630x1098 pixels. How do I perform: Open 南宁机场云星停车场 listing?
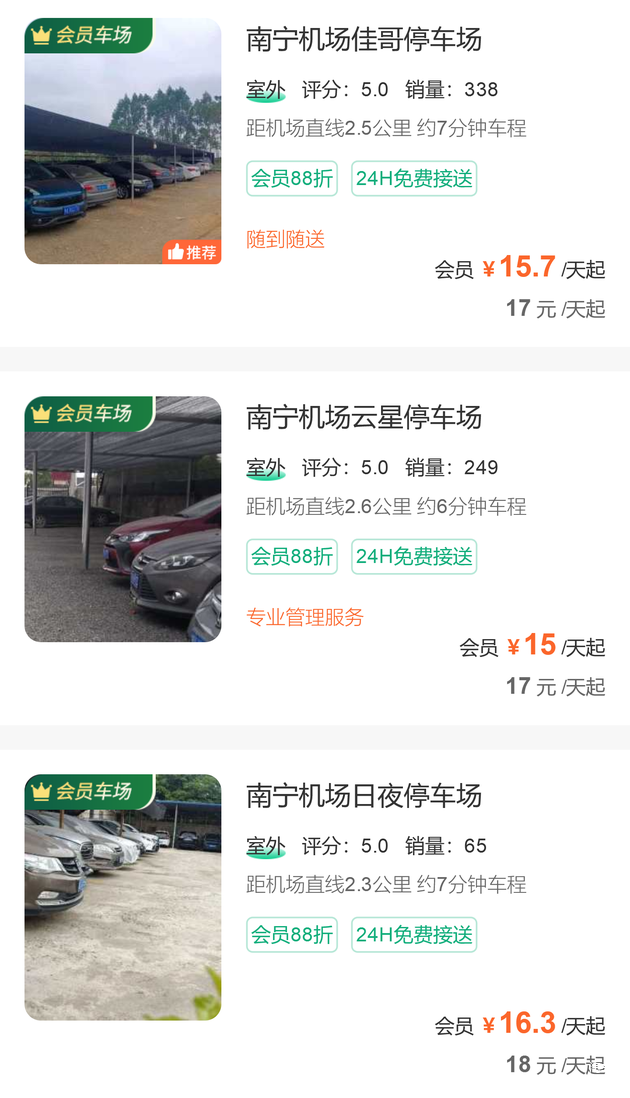(364, 417)
